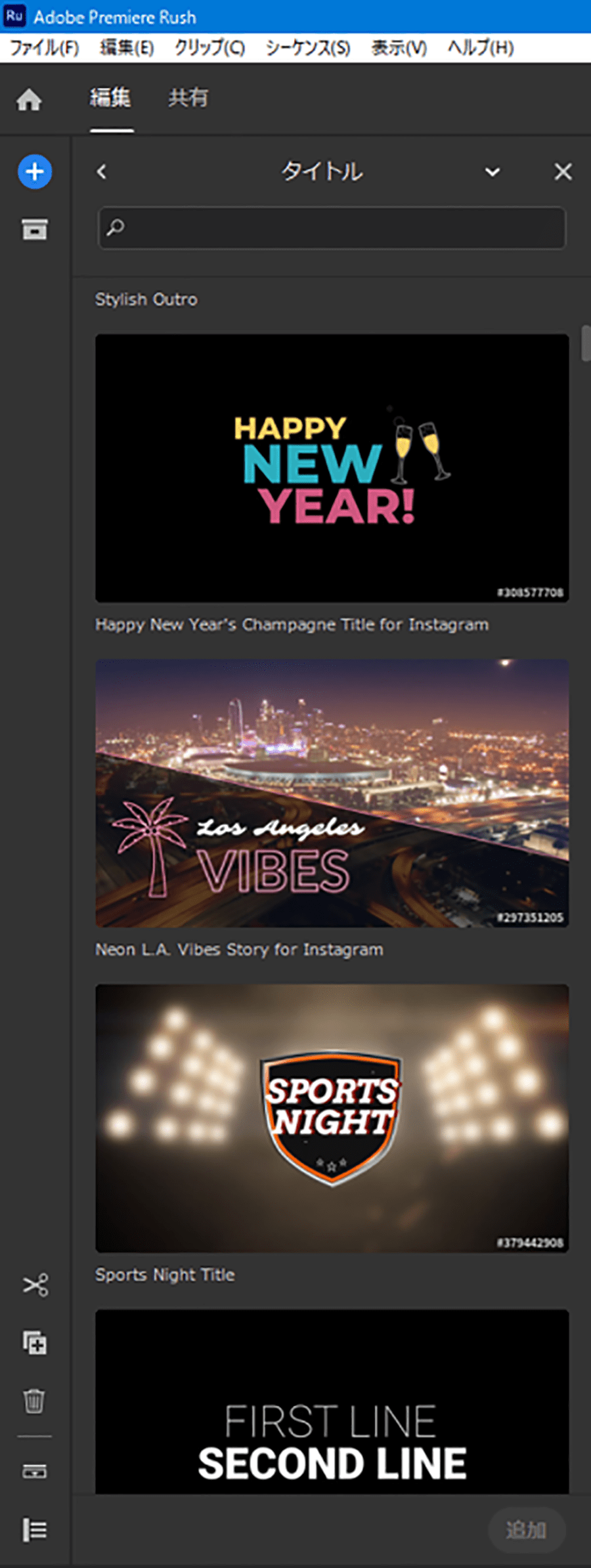The image size is (591, 1568).
Task: Switch to the 共有 tab
Action: (x=188, y=98)
